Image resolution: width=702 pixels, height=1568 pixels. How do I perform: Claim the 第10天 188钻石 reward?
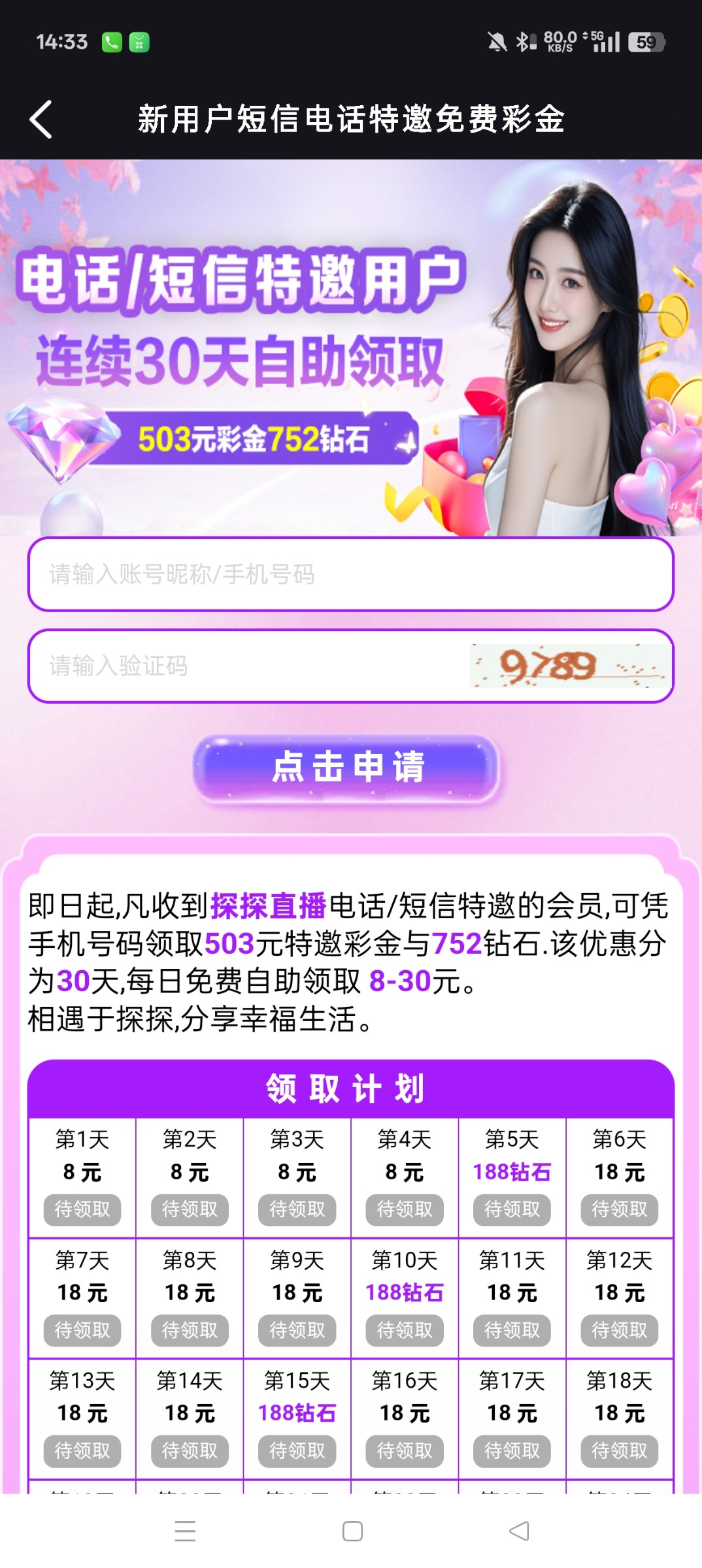click(405, 1330)
